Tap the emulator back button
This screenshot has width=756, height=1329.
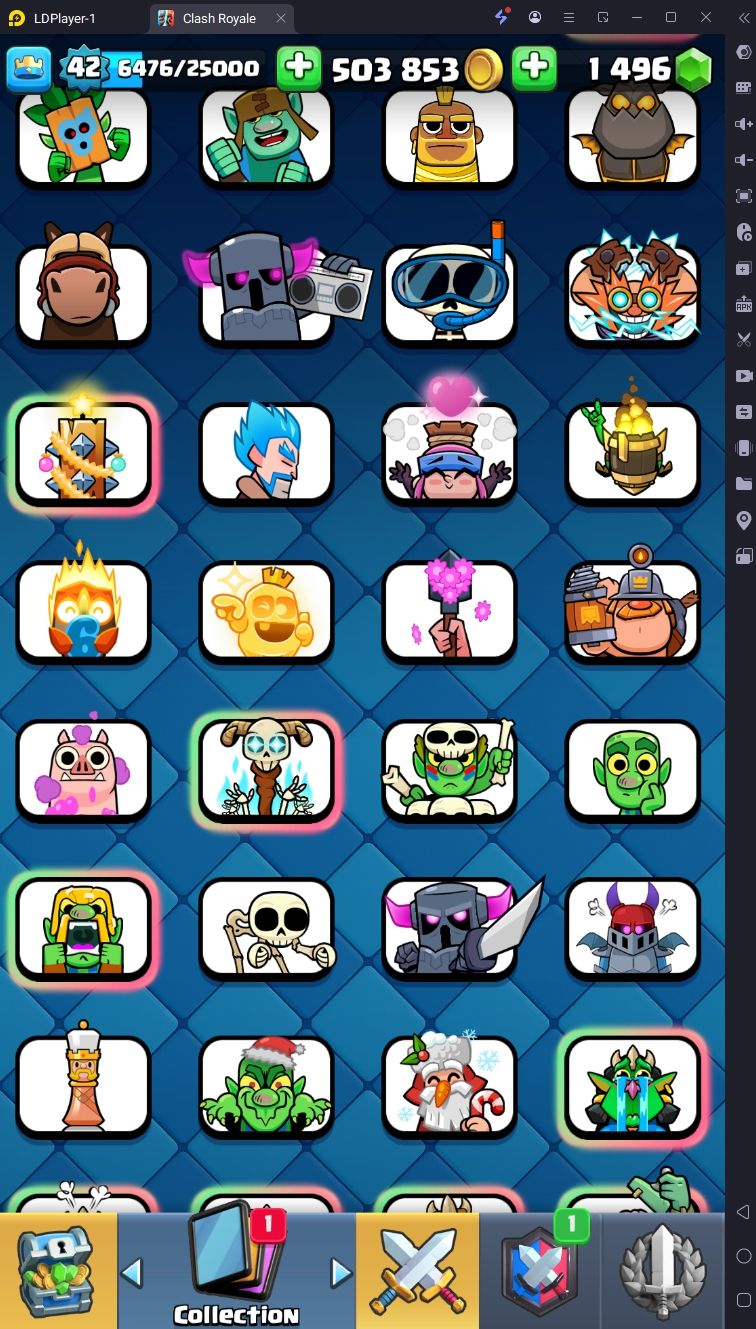(742, 1211)
